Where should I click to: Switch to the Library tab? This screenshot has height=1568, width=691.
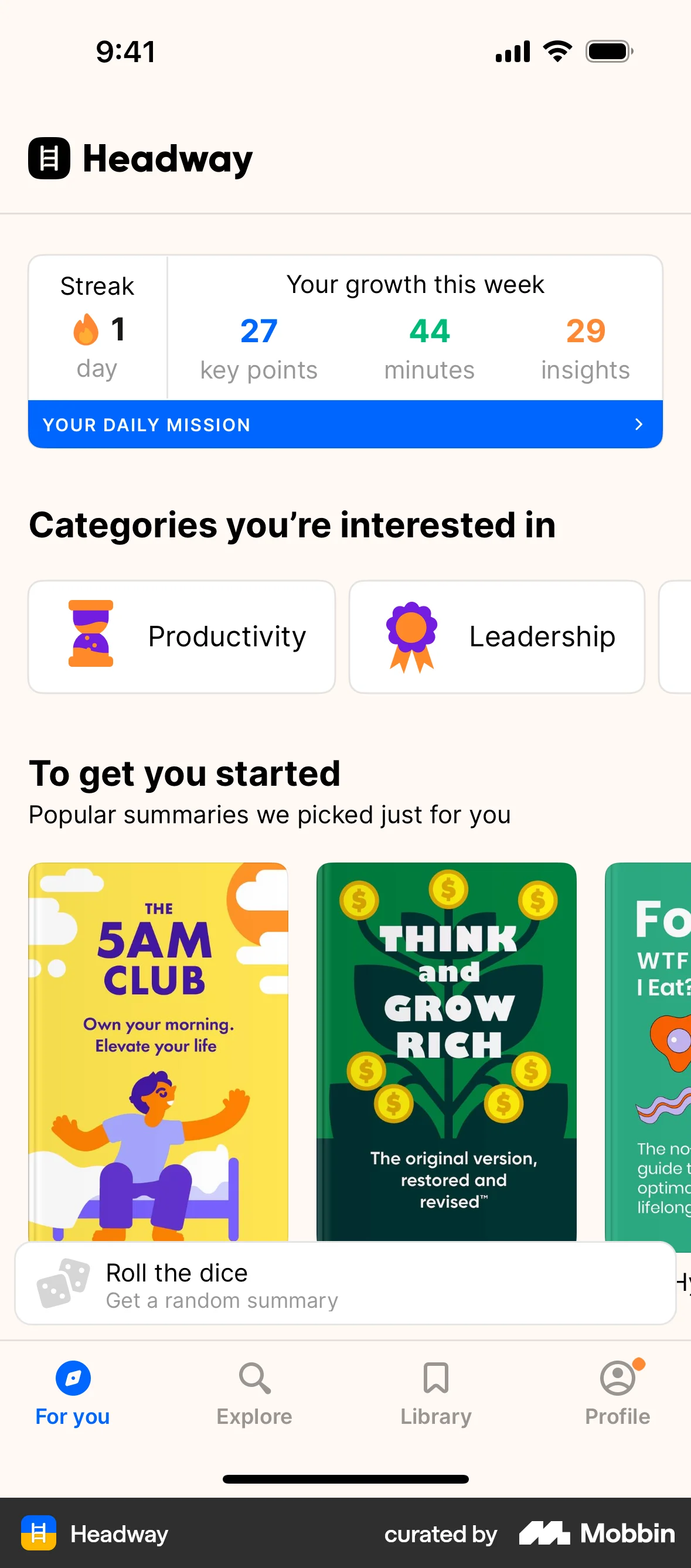coord(436,1393)
